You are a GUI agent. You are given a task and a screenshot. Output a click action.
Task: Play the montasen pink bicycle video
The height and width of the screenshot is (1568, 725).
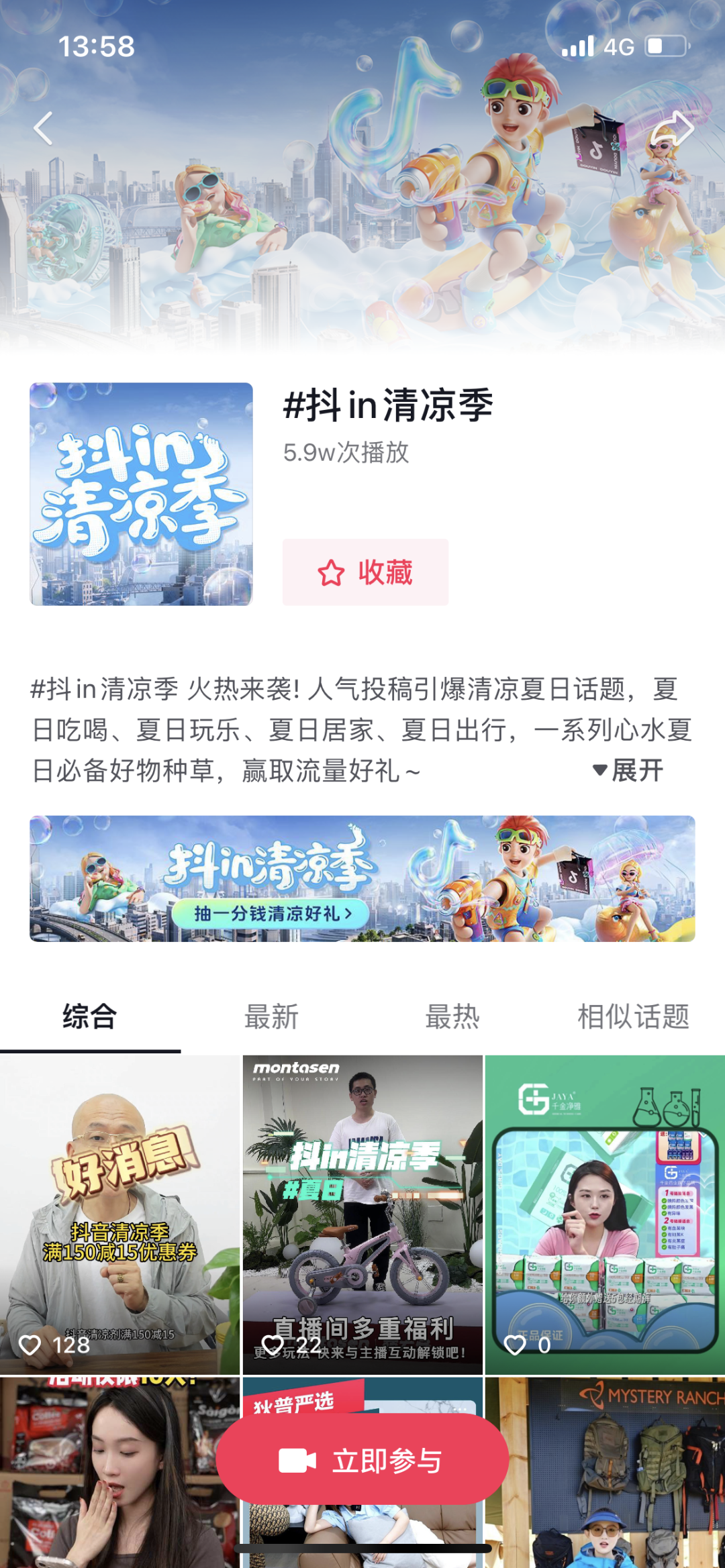[362, 1214]
